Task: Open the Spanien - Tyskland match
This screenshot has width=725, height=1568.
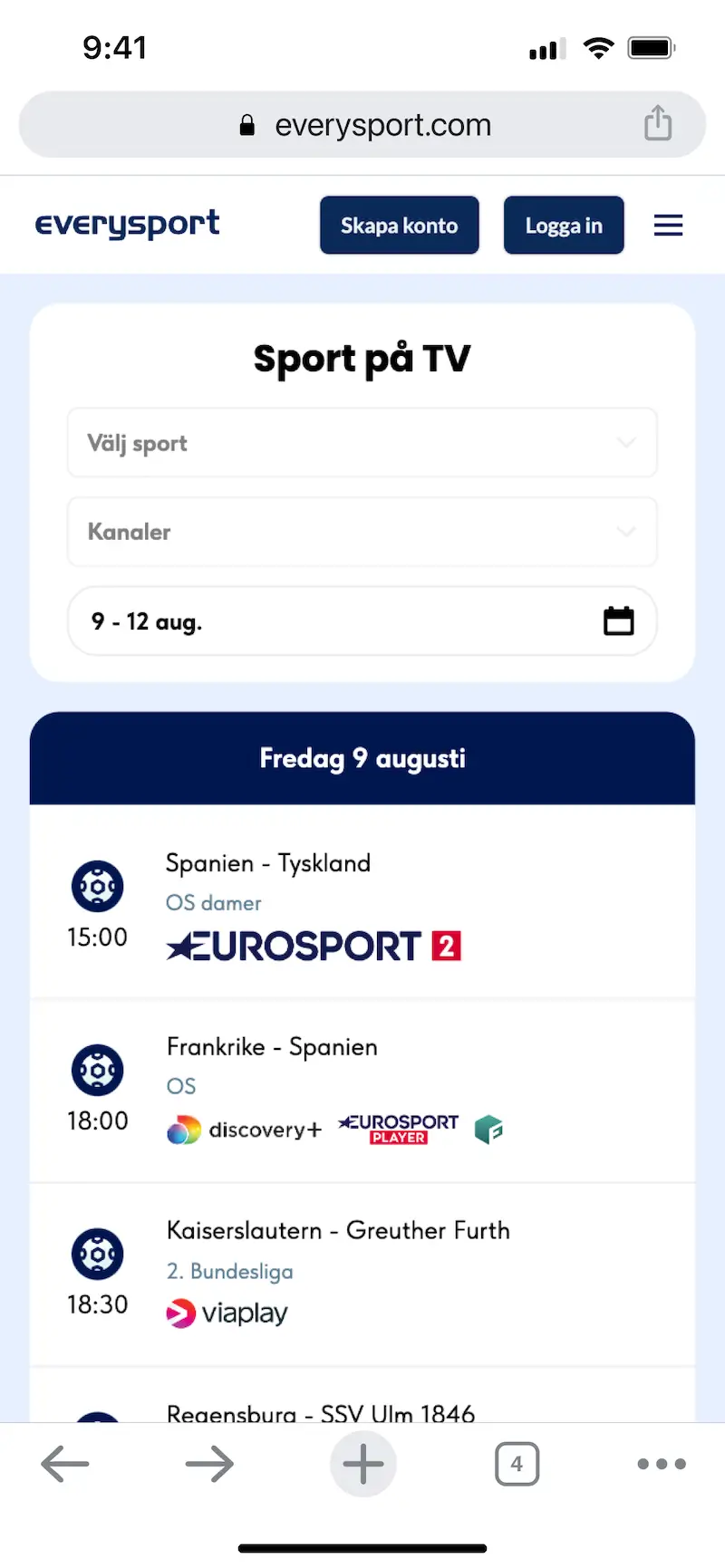Action: tap(362, 902)
